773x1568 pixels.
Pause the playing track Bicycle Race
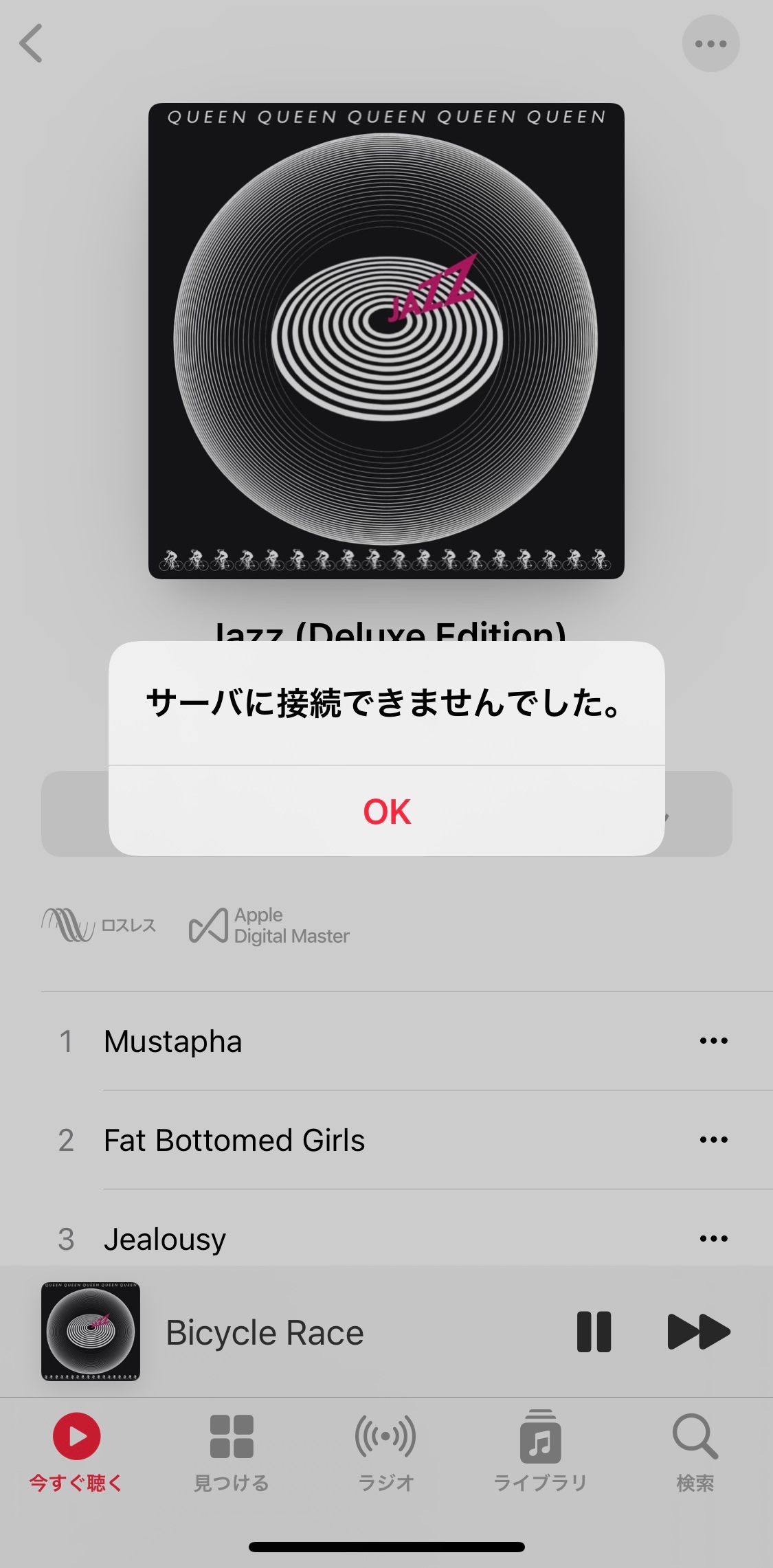click(594, 1332)
